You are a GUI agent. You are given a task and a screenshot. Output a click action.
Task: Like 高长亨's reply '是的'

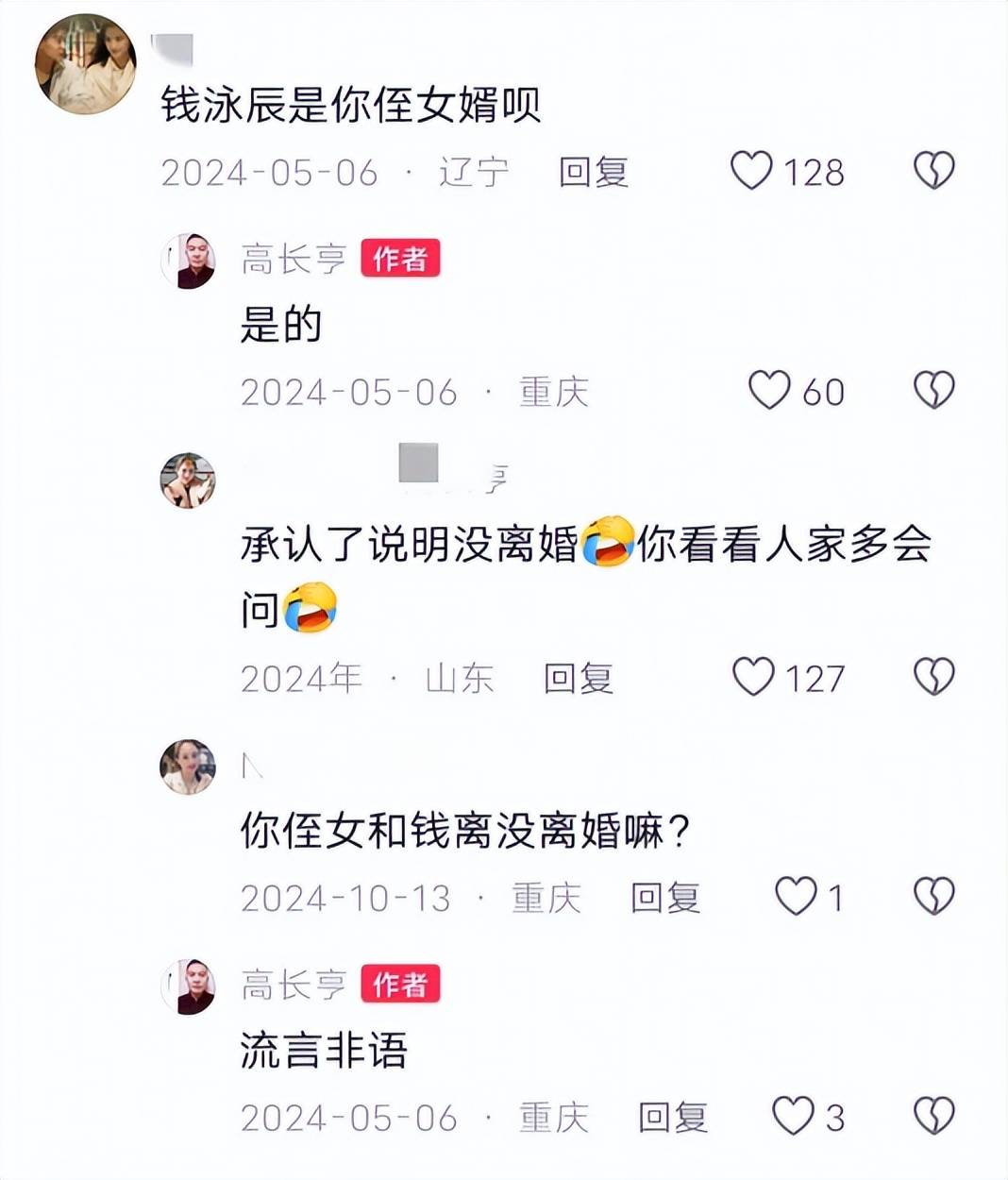coord(768,390)
